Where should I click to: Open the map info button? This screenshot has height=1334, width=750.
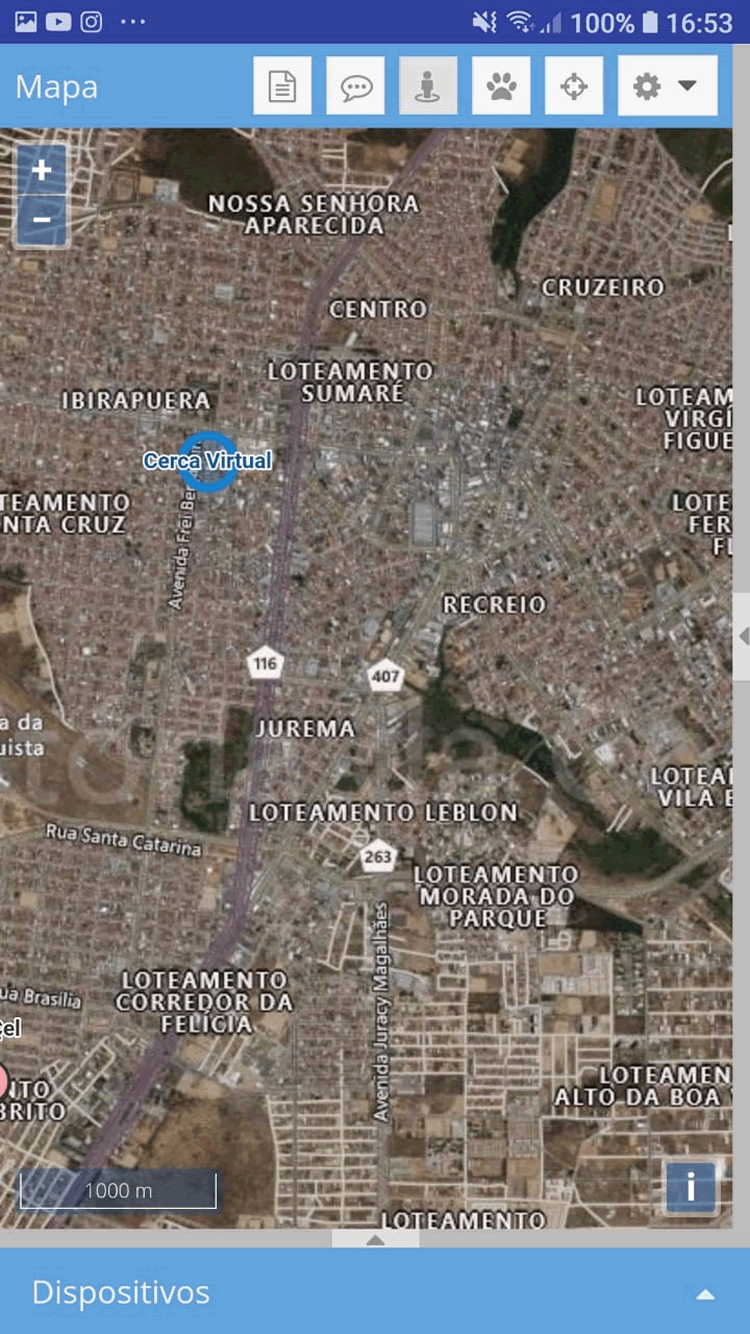click(x=690, y=1187)
